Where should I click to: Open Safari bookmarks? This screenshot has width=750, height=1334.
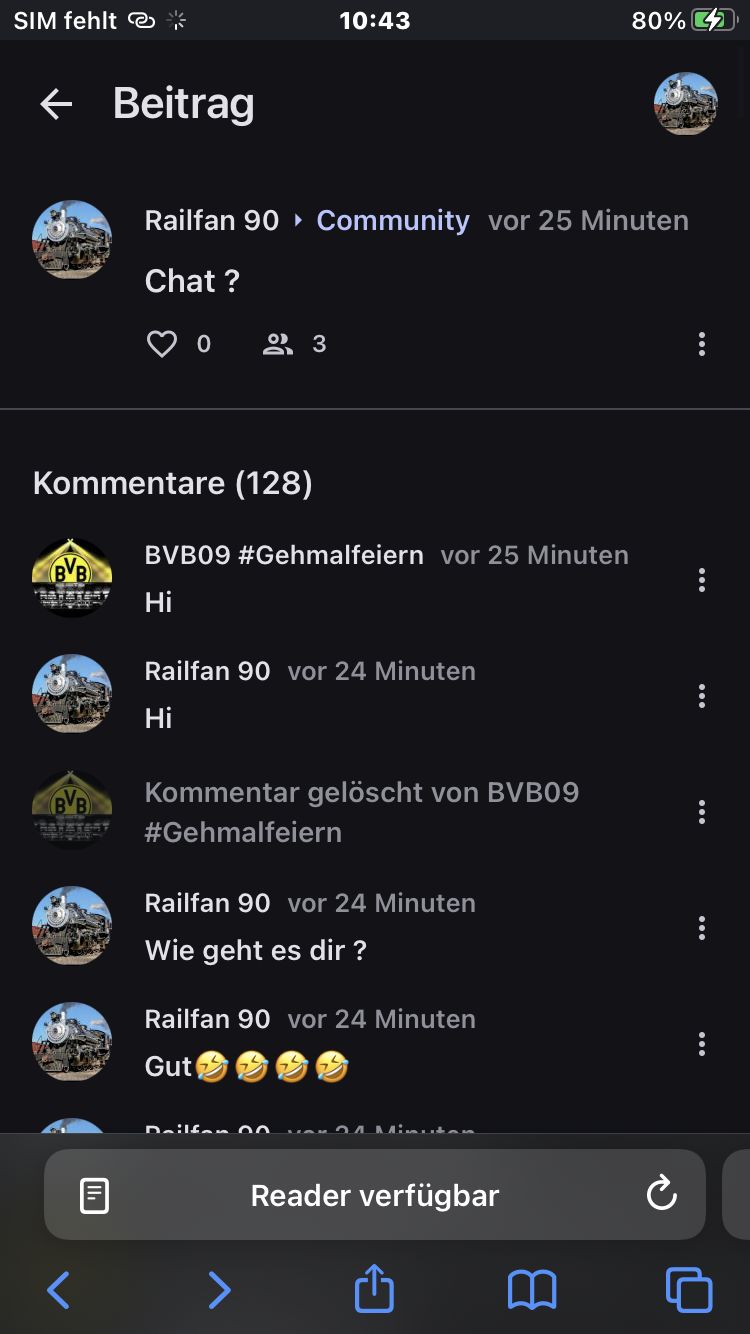coord(532,1290)
